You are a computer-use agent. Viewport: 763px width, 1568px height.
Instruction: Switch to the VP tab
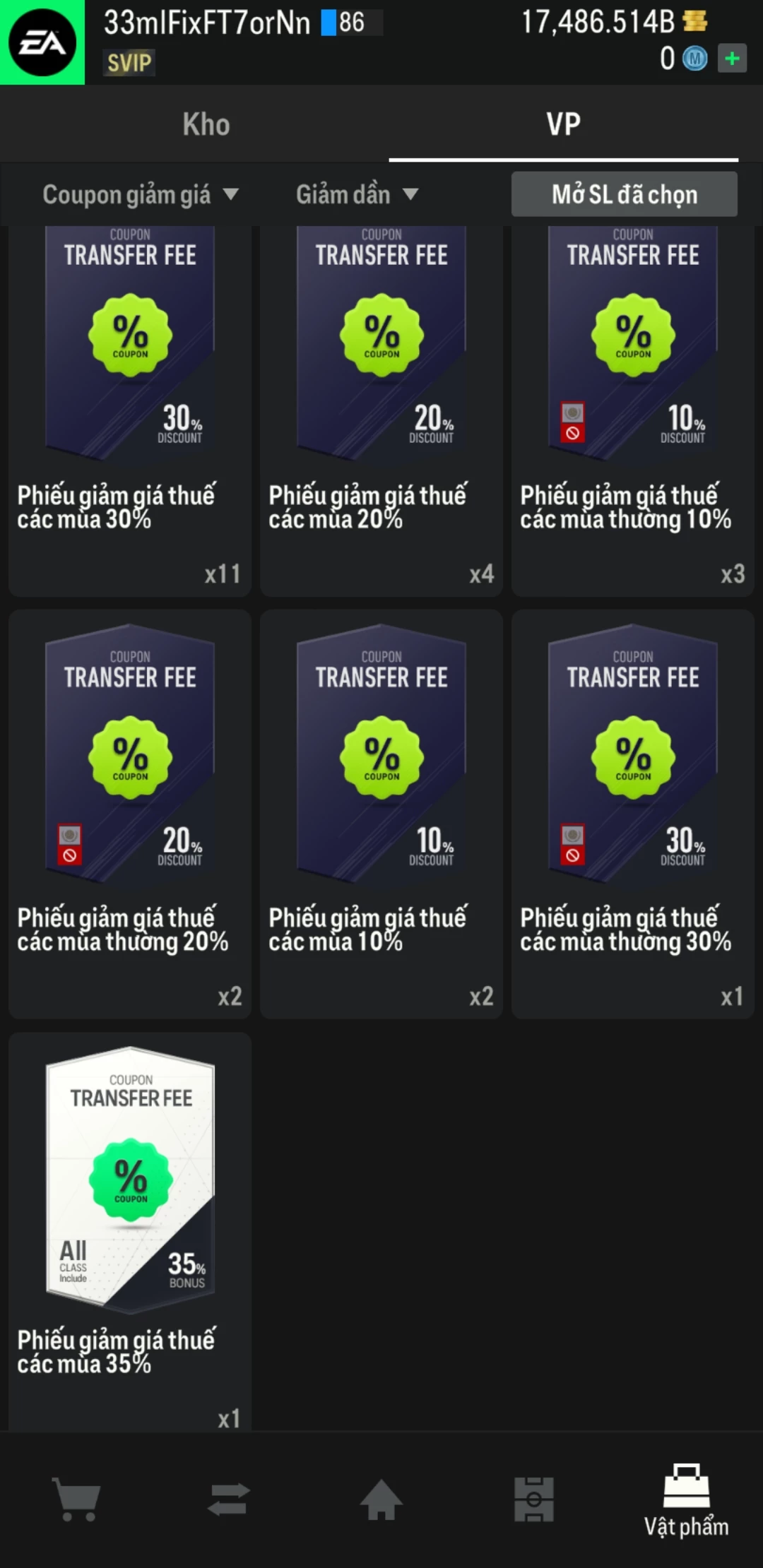(563, 124)
